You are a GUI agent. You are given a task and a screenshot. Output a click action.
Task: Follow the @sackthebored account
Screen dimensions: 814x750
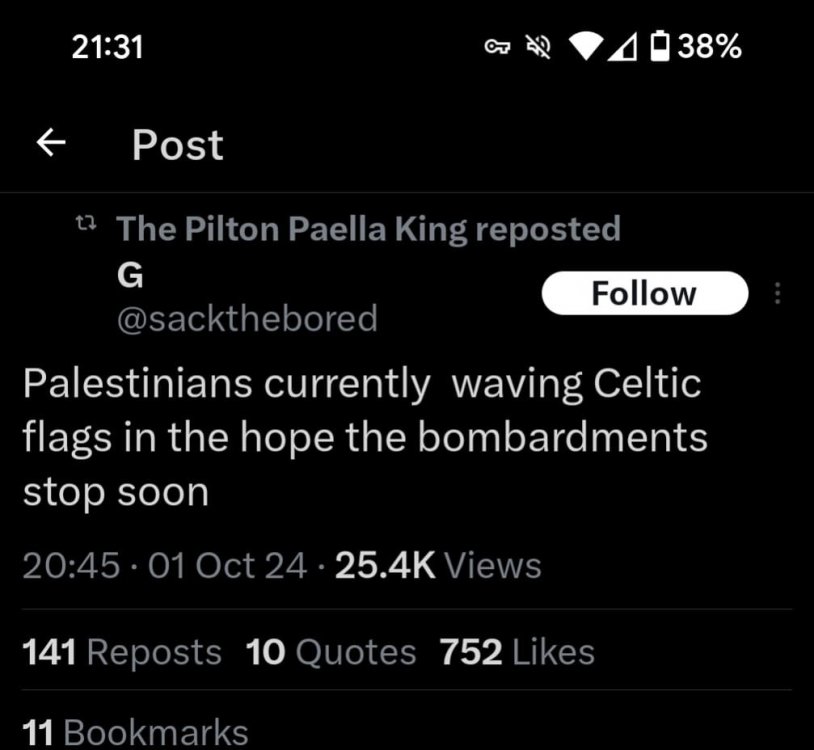[644, 293]
